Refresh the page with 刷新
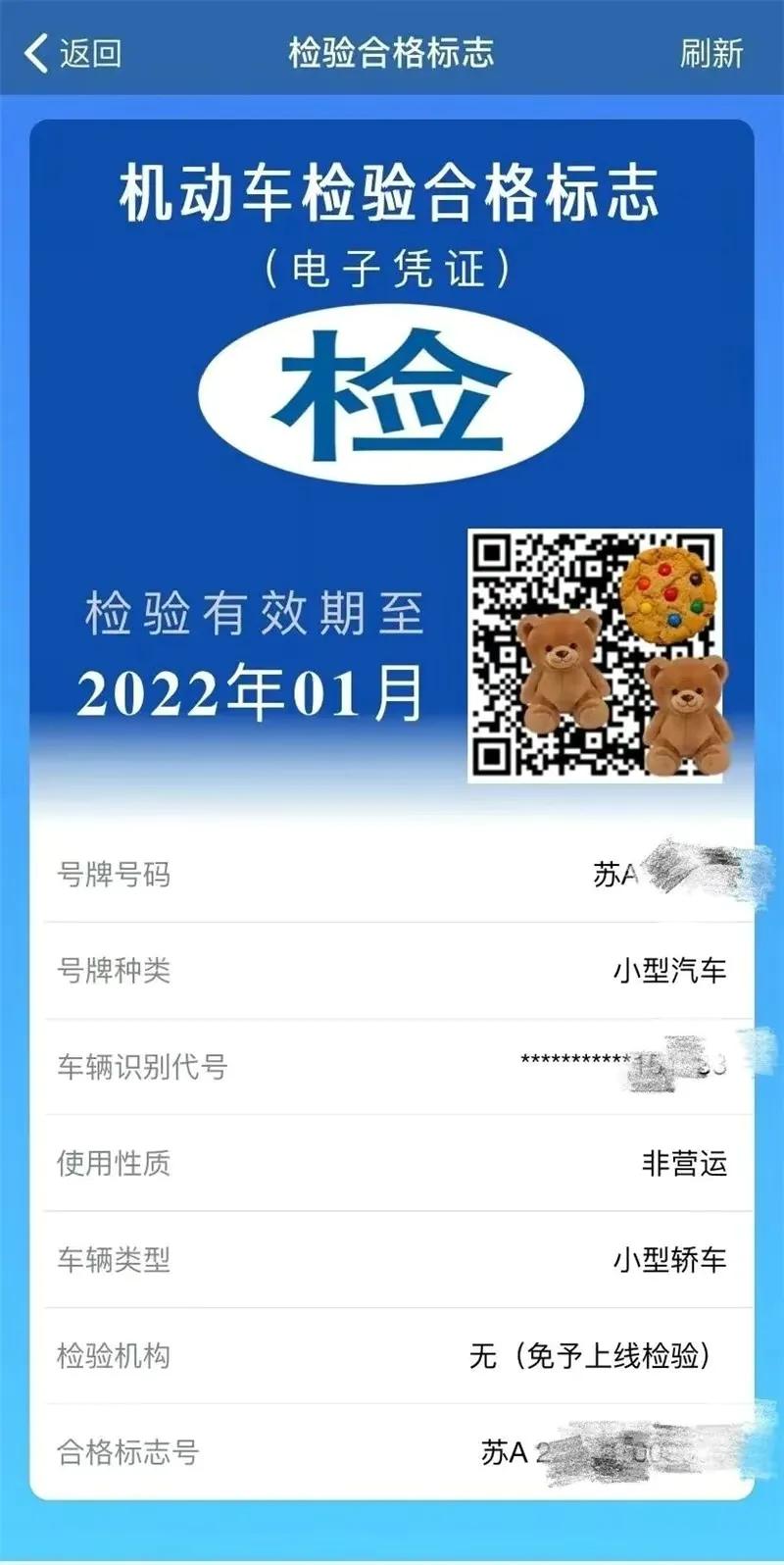 (x=711, y=53)
